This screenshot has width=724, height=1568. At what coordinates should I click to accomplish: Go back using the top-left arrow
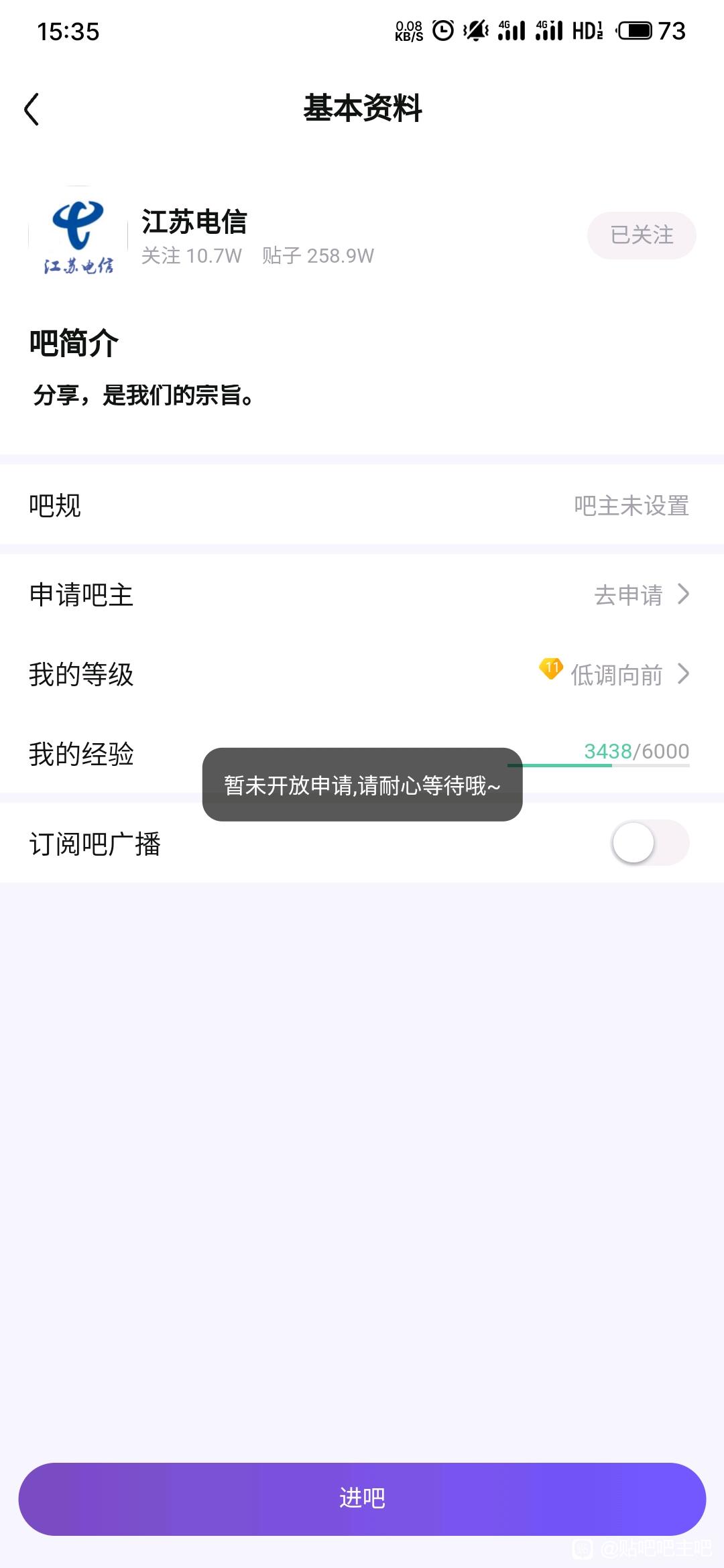pos(32,109)
